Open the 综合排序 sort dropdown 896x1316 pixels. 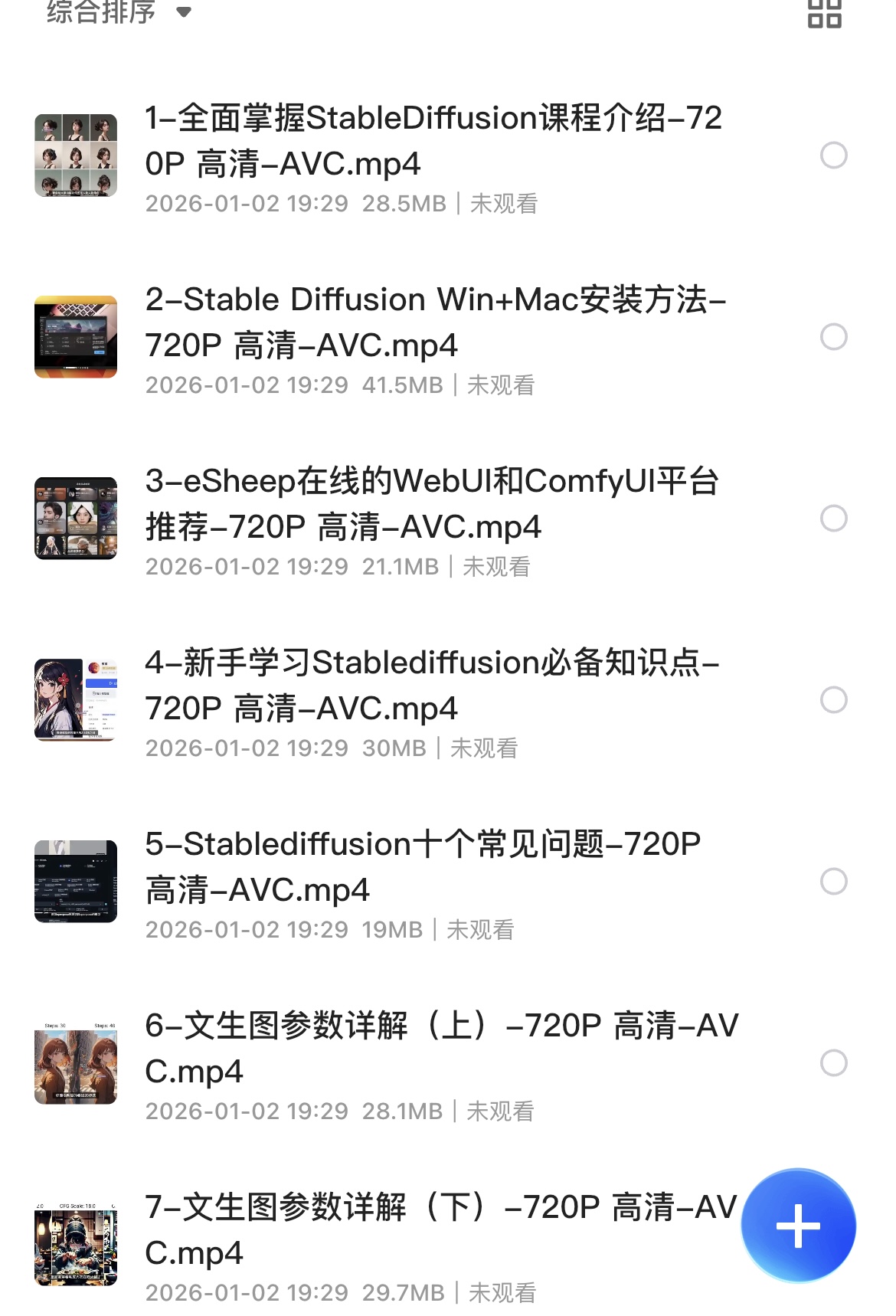click(x=119, y=12)
